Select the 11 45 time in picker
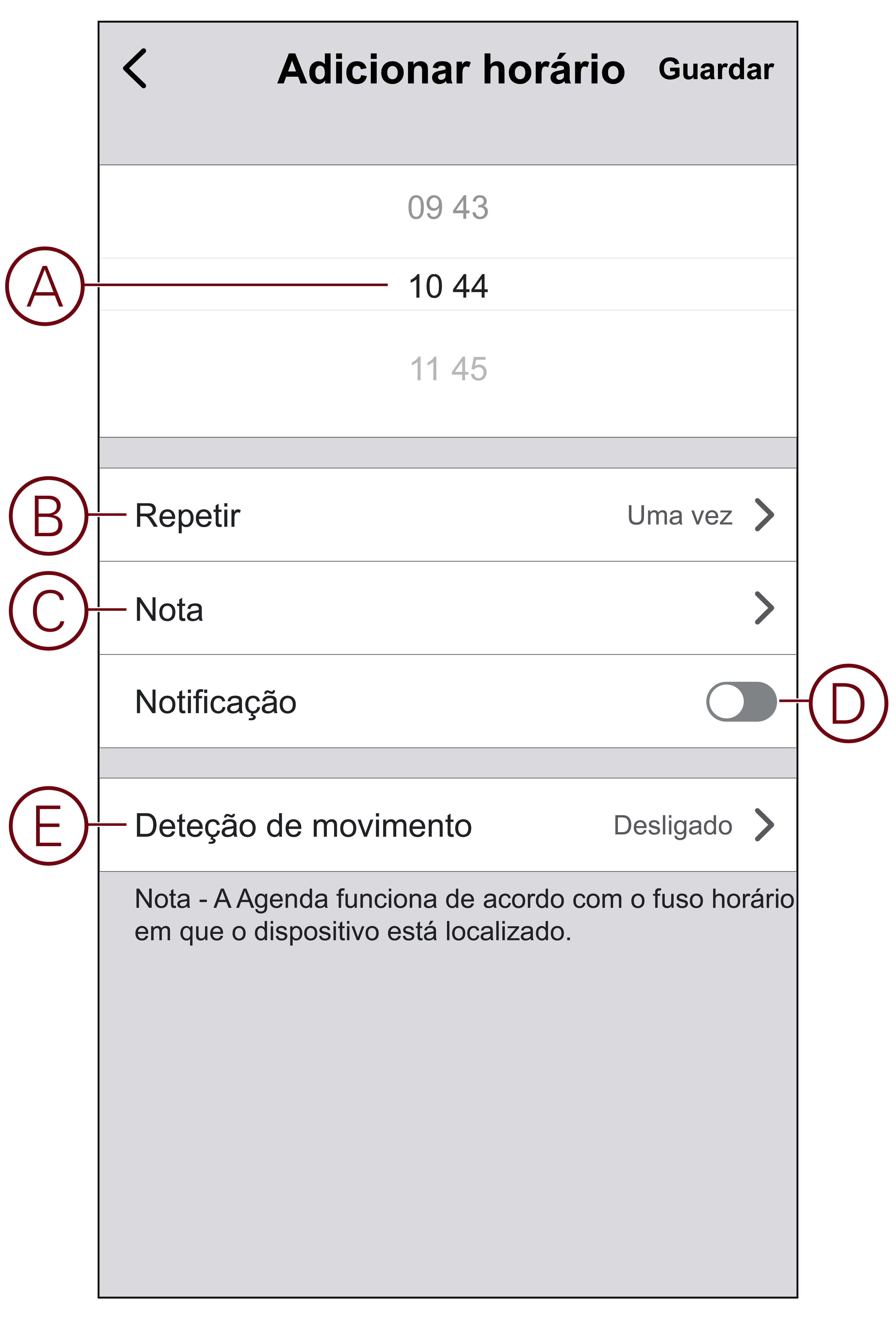This screenshot has width=896, height=1319. (448, 369)
